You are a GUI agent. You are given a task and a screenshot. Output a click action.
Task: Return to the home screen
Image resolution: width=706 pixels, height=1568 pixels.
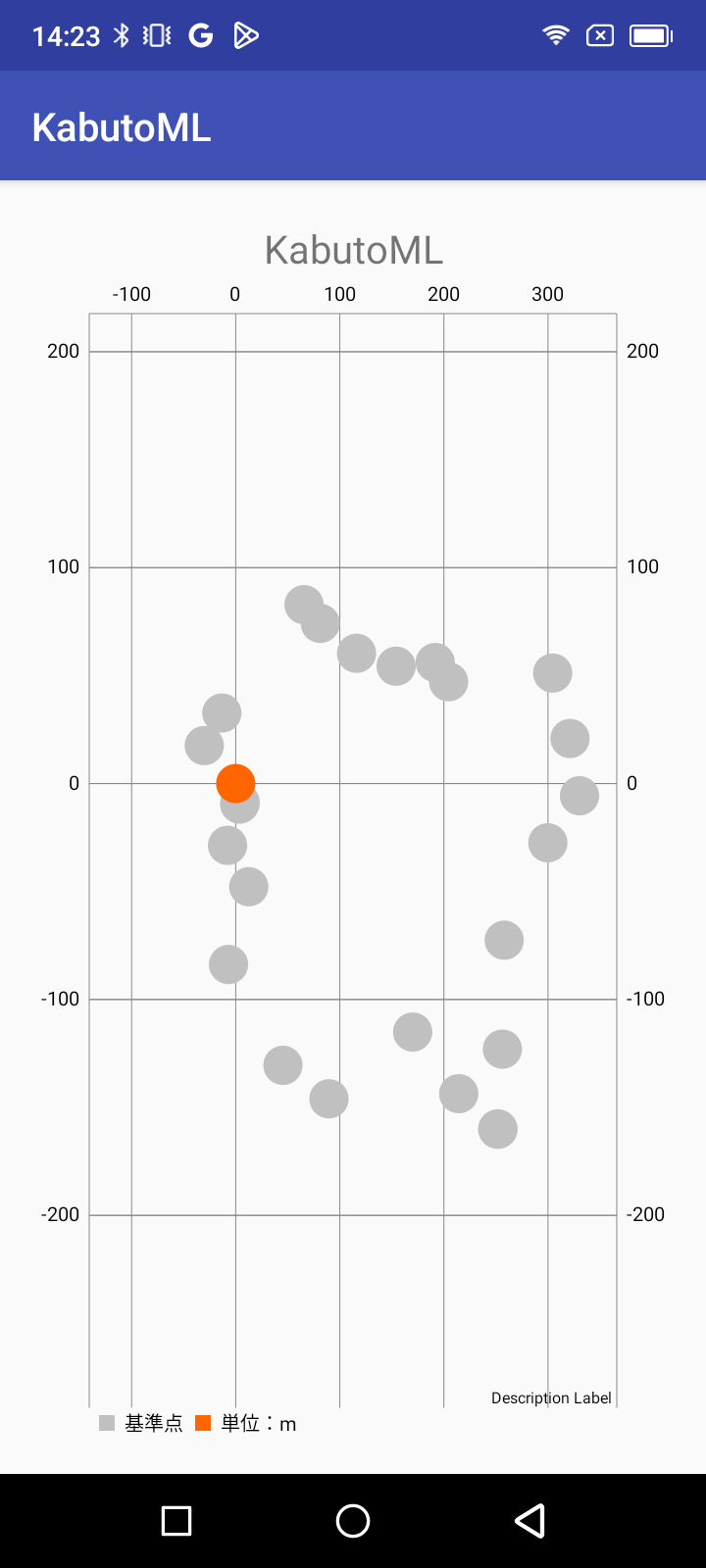pos(353,1521)
